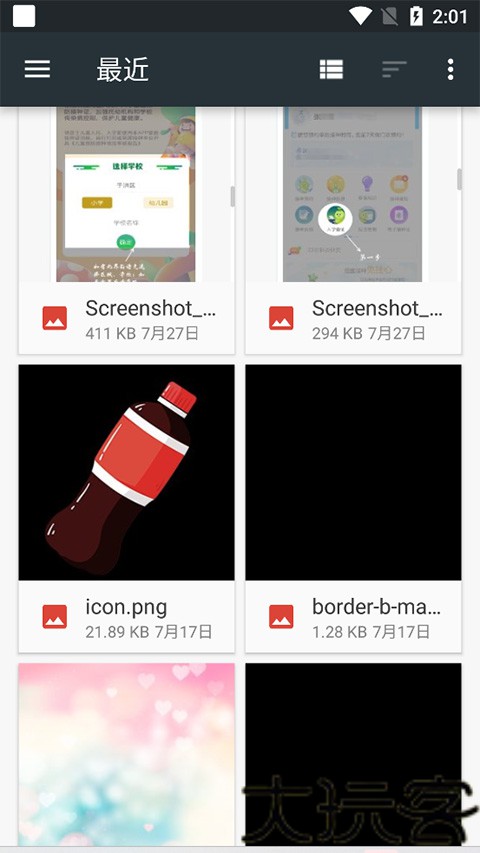Open the 411 KB Screenshot file
Screen dimensions: 480x853
(127, 230)
